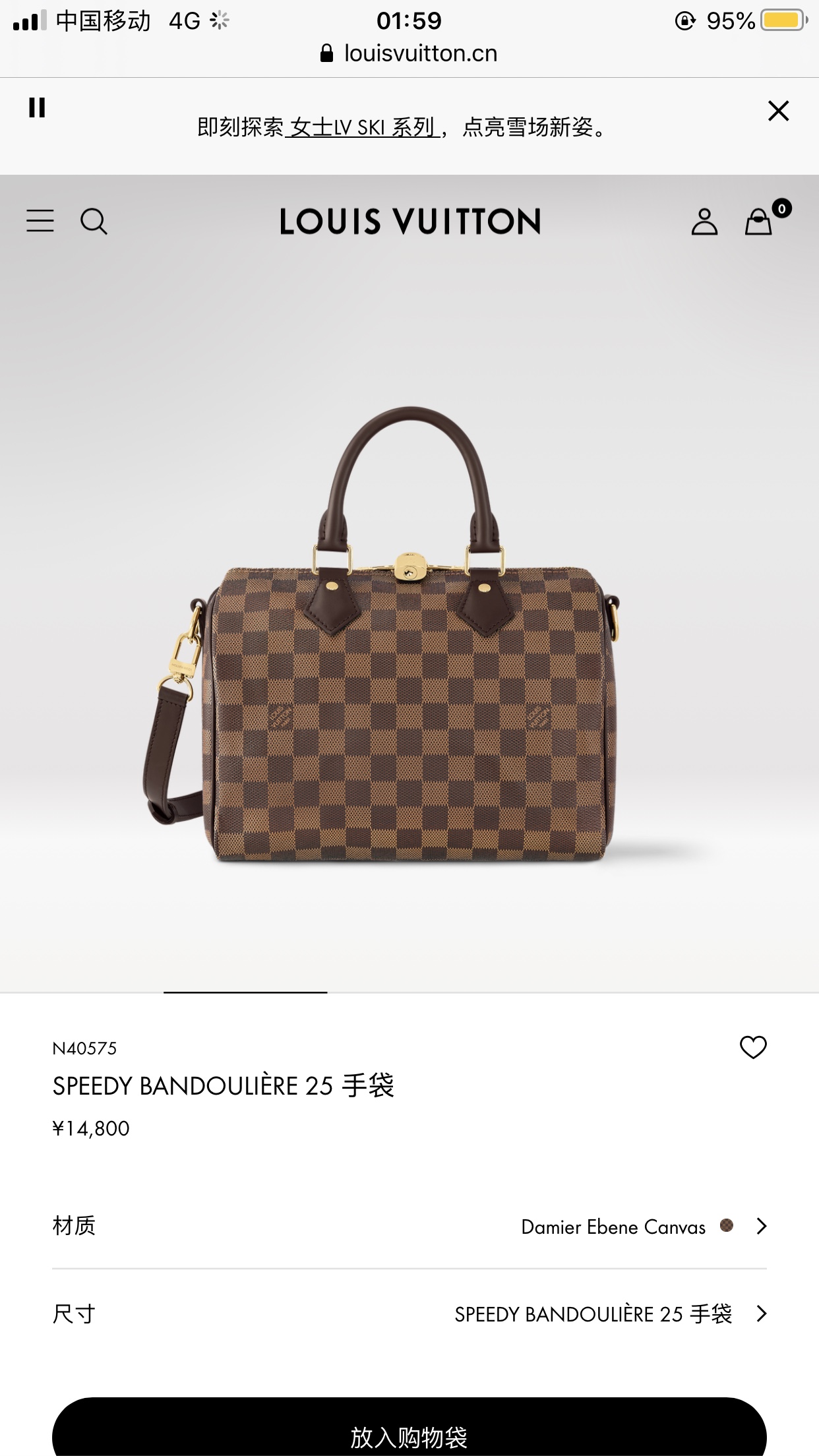Open the search magnifier
The width and height of the screenshot is (819, 1456).
tap(94, 222)
